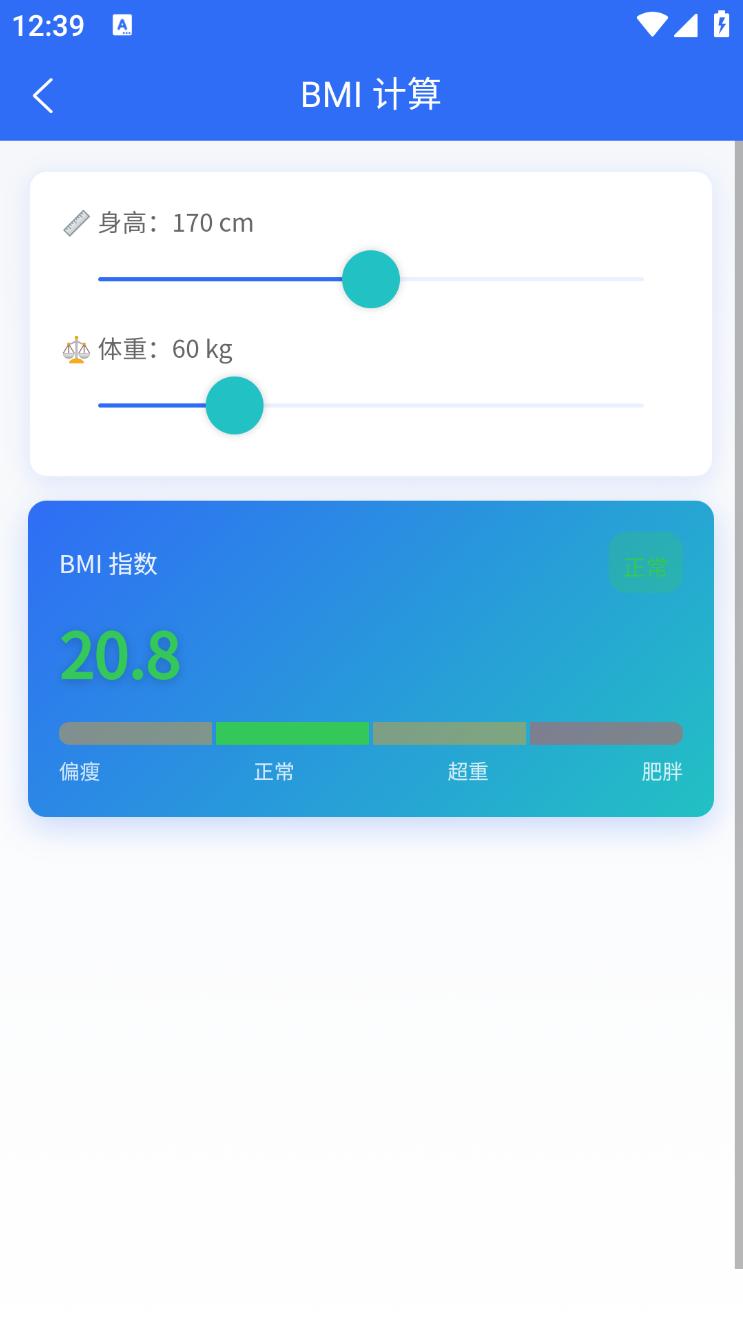The image size is (743, 1323).
Task: Click the ruler icon next to 身高
Action: [x=76, y=223]
